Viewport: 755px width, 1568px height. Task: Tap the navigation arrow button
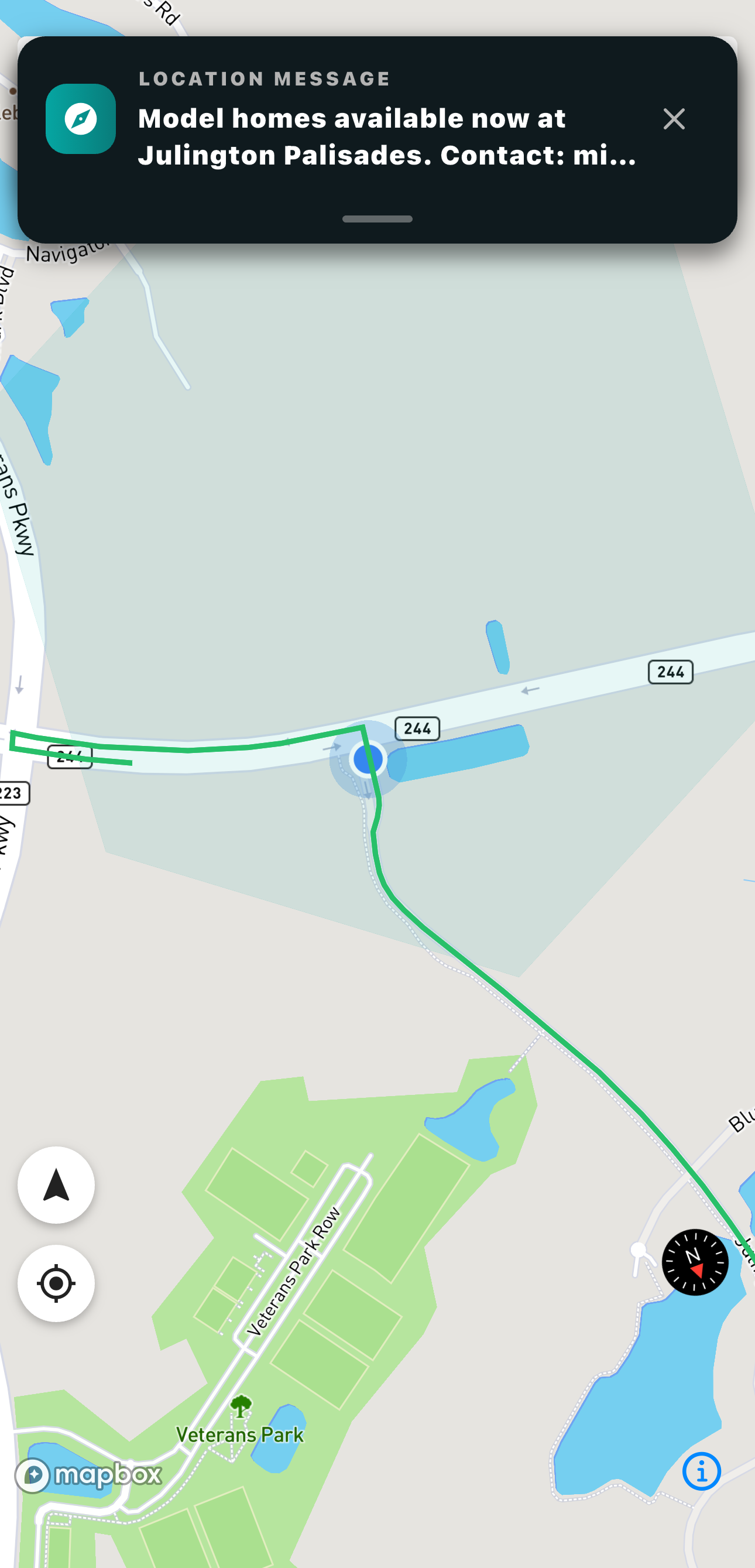(56, 1184)
